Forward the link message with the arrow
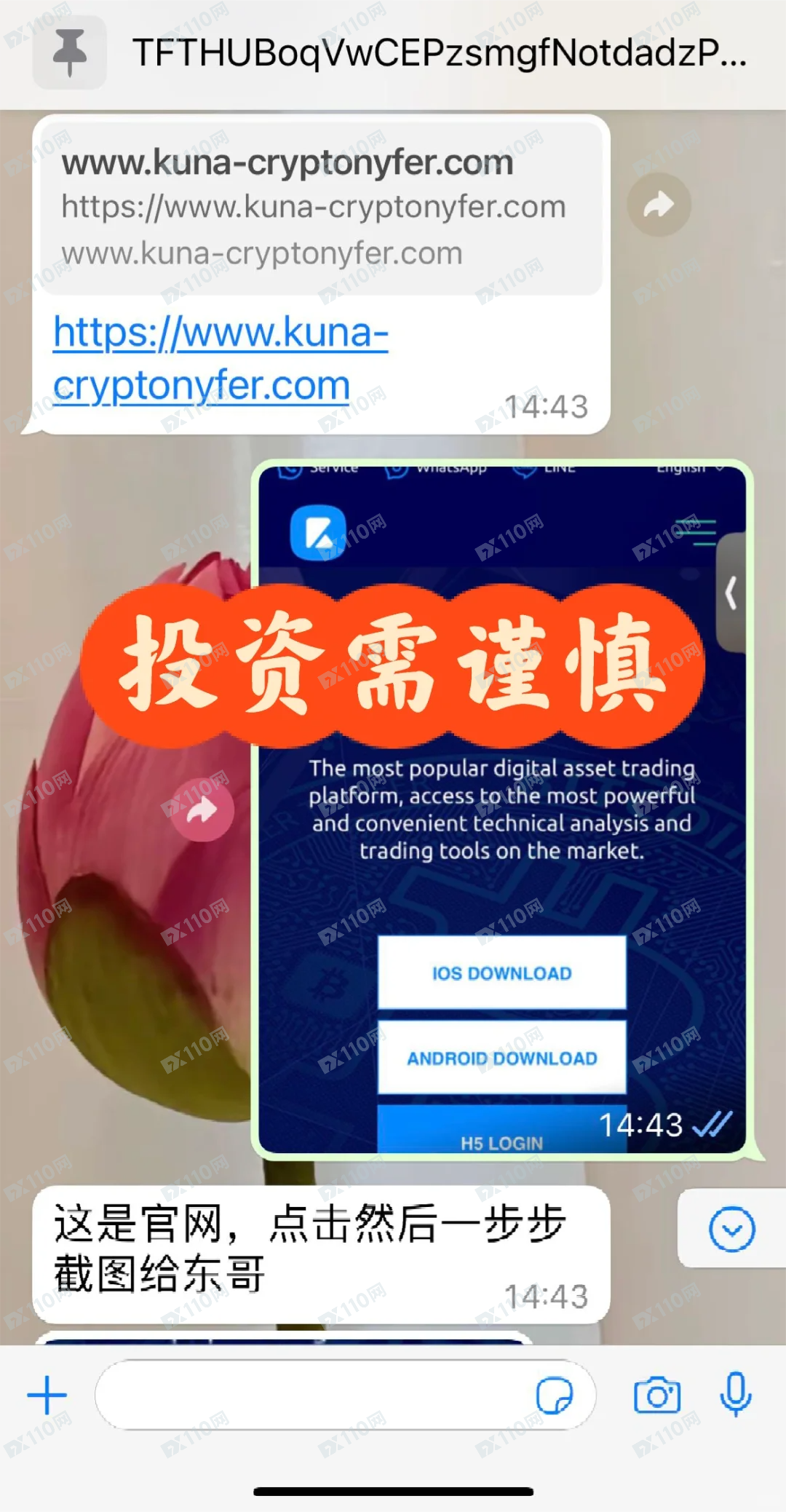The image size is (786, 1512). [659, 205]
